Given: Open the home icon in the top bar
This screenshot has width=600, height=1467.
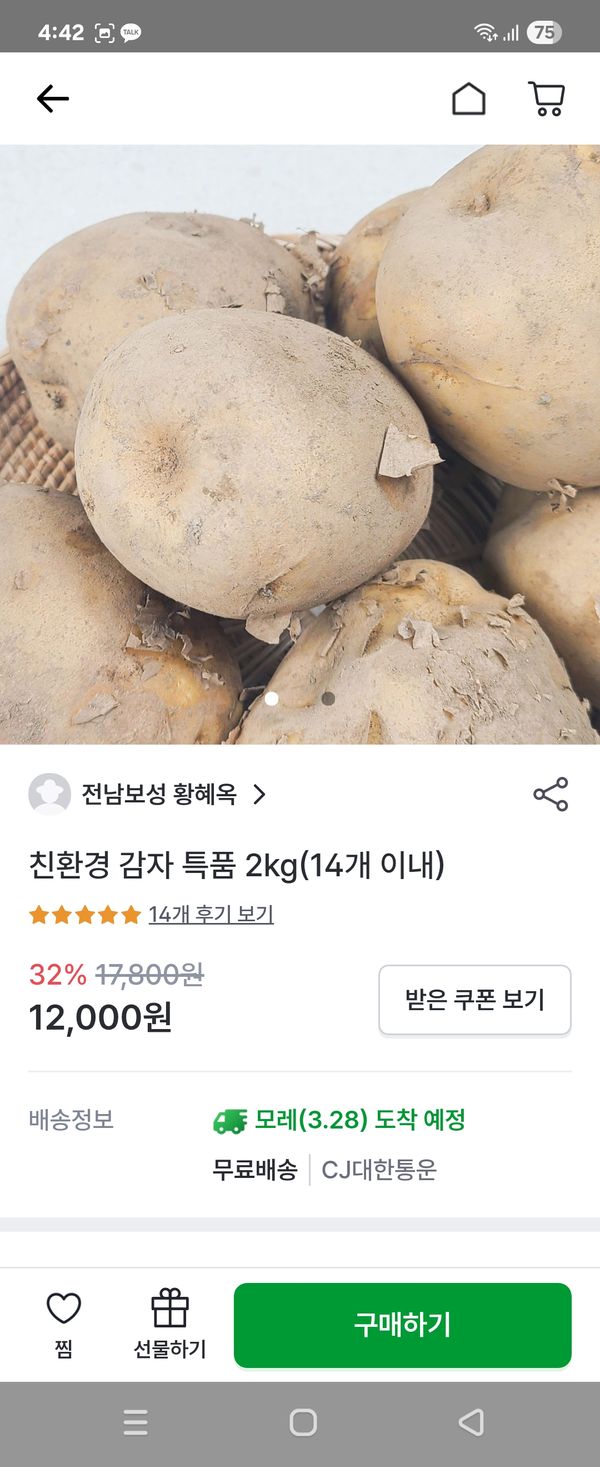Looking at the screenshot, I should tap(468, 99).
